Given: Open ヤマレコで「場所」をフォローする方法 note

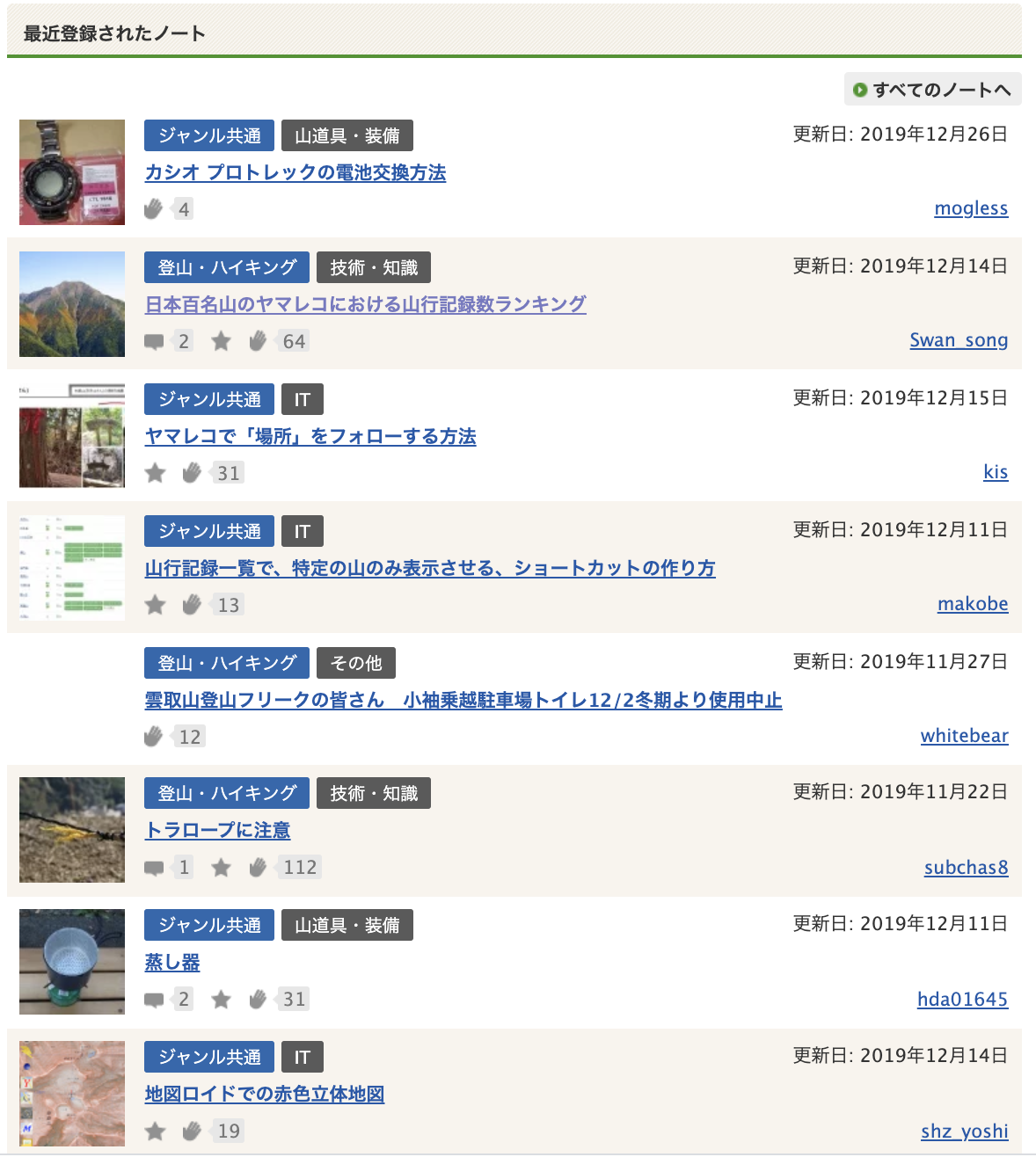Looking at the screenshot, I should pos(310,437).
